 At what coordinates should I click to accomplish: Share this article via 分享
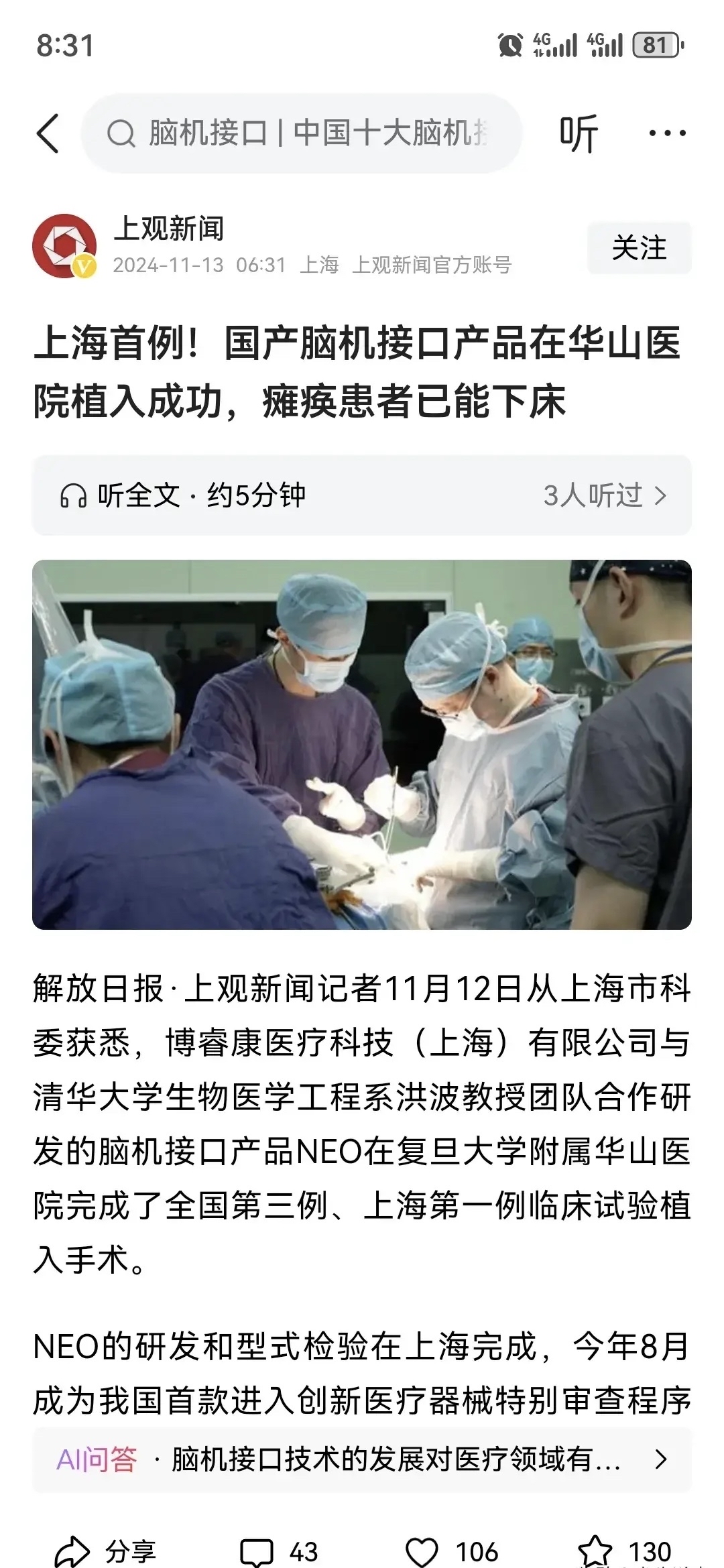click(x=106, y=1551)
